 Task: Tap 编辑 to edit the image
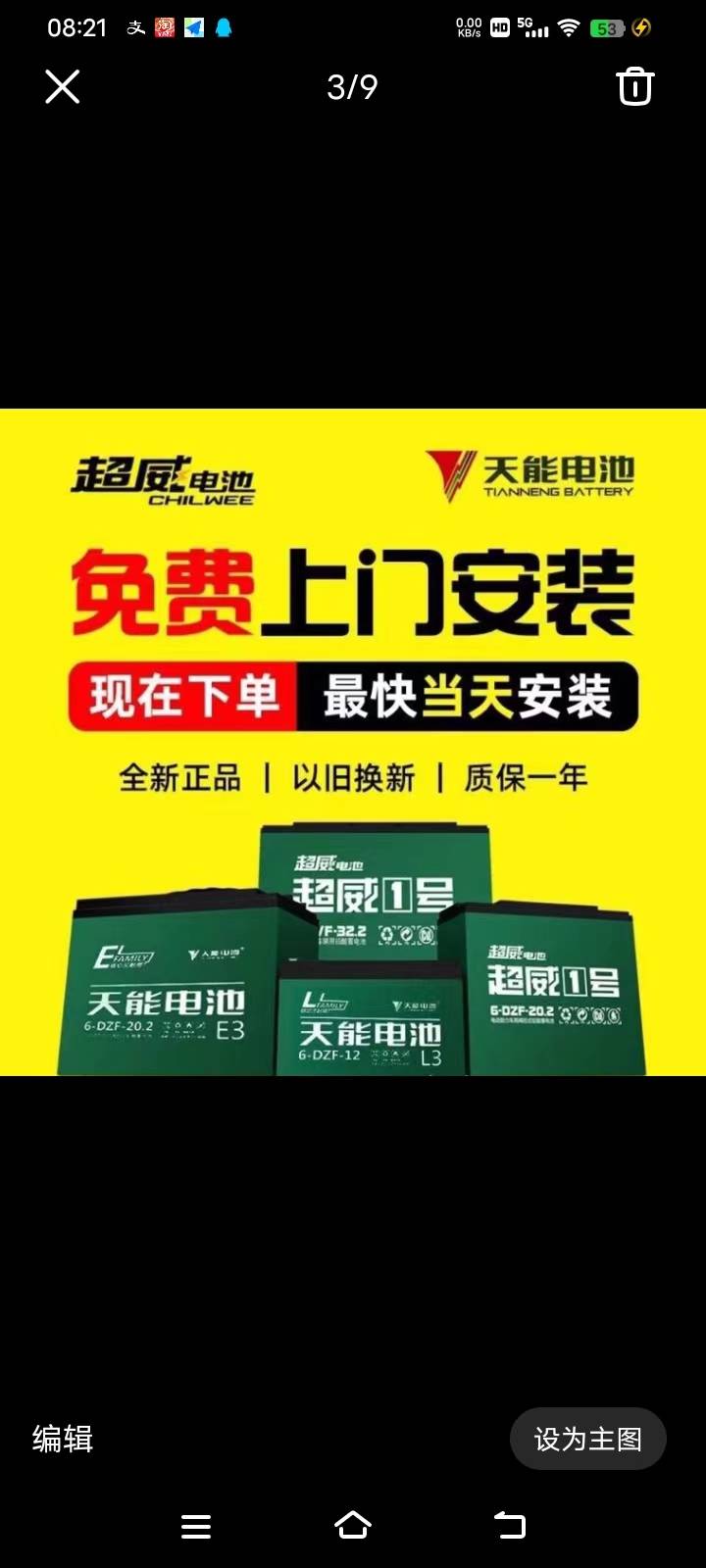coord(63,1439)
